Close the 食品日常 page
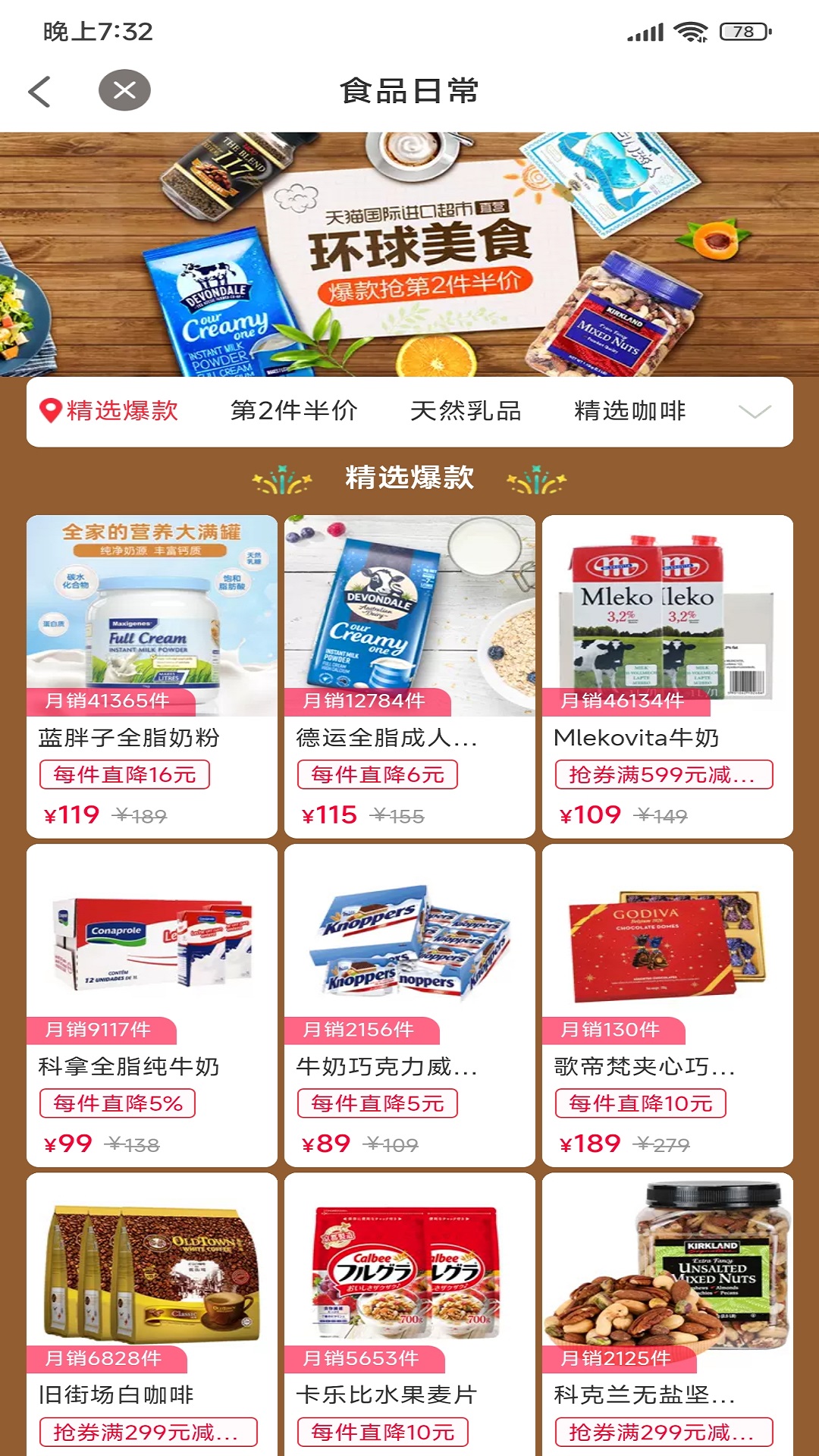 coord(124,90)
